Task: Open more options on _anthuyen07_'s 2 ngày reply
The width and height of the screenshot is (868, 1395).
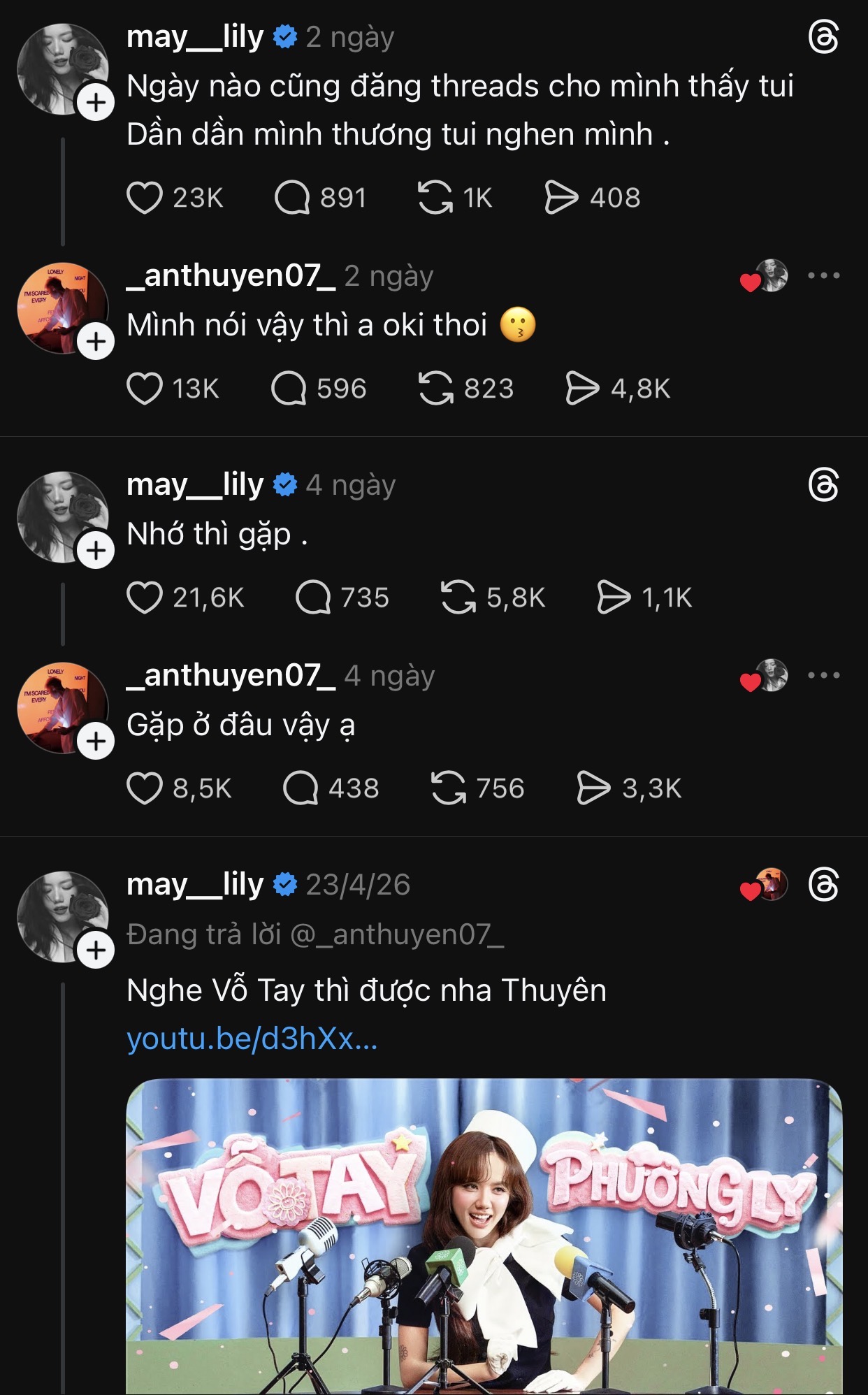Action: click(823, 275)
